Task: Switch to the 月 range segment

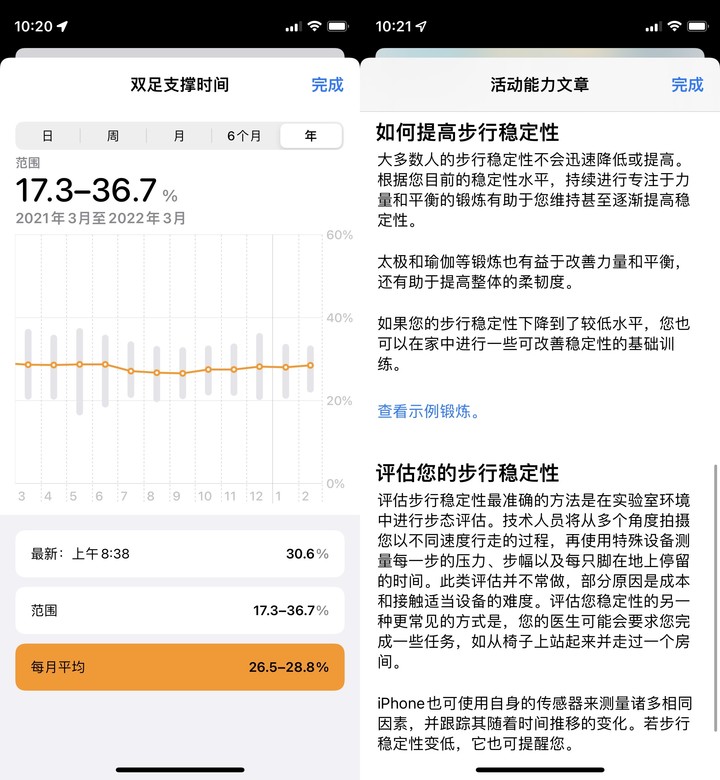Action: [x=179, y=136]
